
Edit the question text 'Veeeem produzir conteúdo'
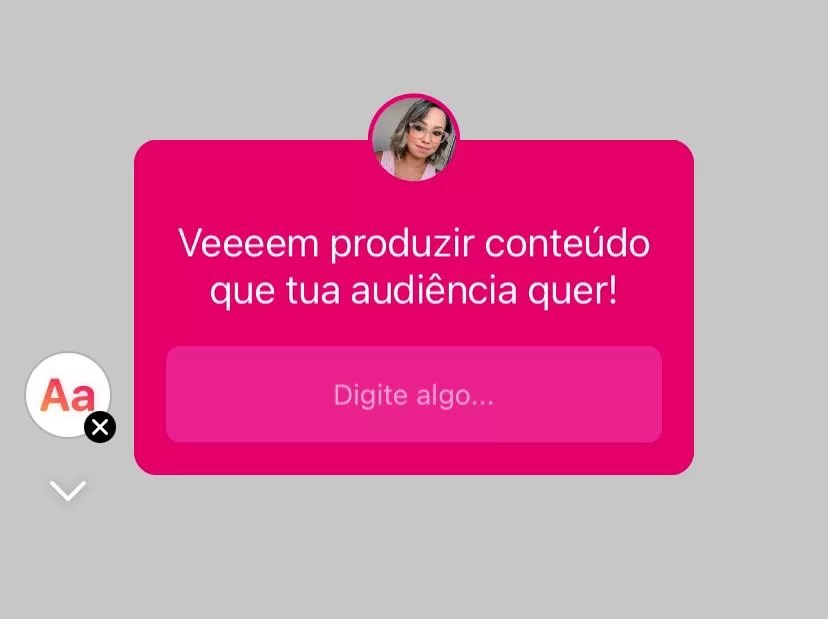click(414, 243)
